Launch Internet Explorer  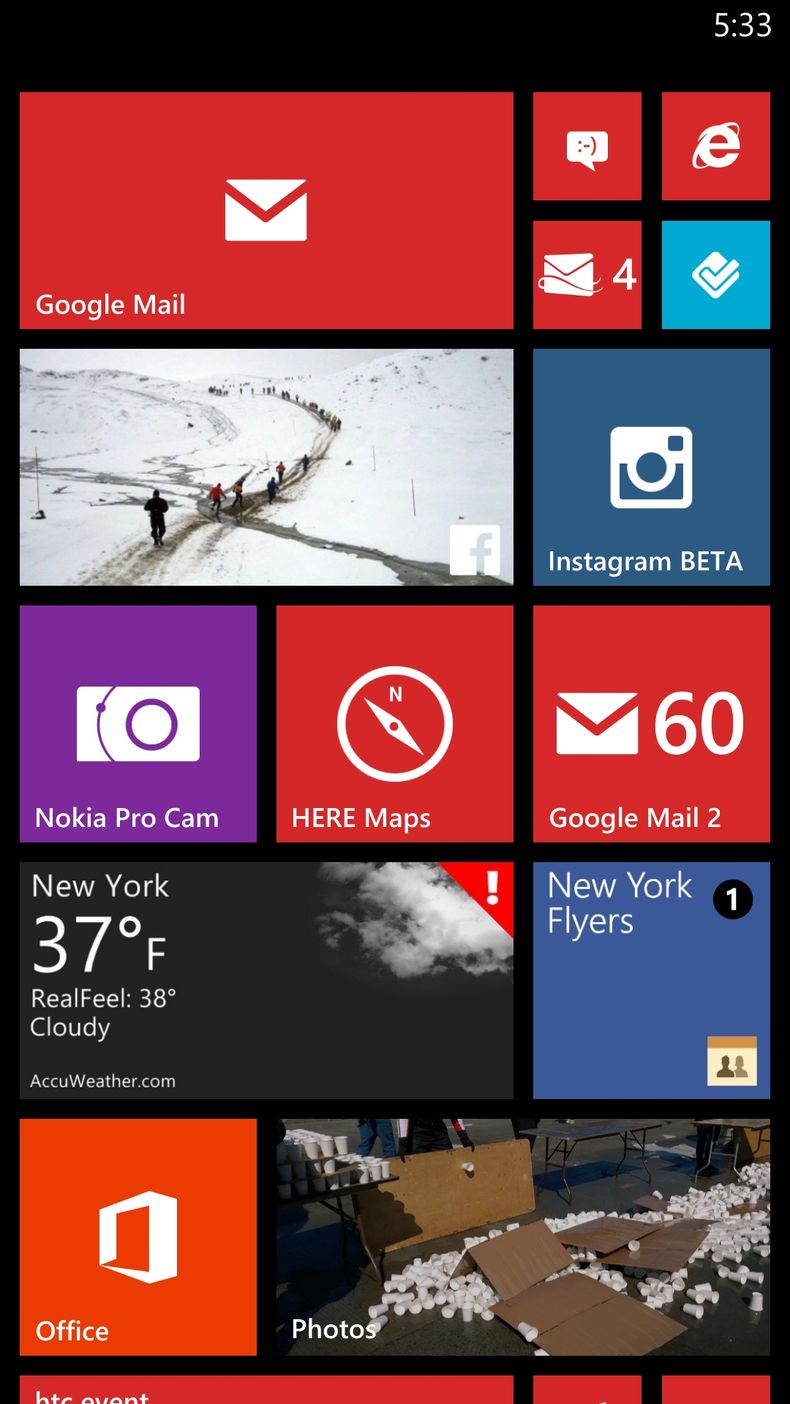pyautogui.click(x=716, y=145)
